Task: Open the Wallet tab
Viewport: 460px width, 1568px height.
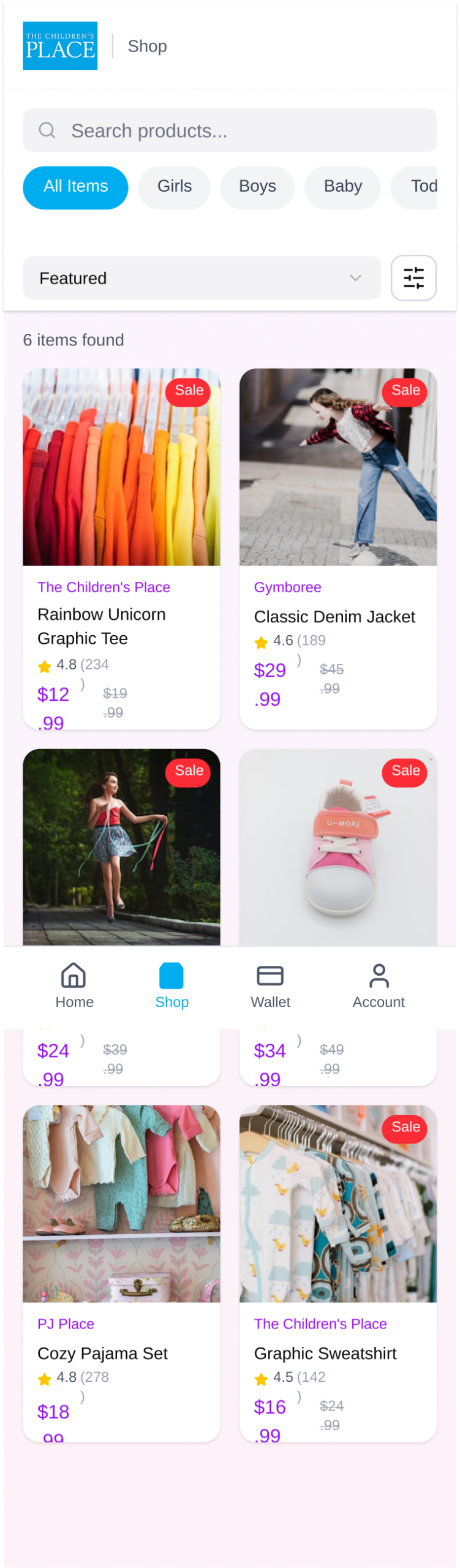Action: click(x=270, y=986)
